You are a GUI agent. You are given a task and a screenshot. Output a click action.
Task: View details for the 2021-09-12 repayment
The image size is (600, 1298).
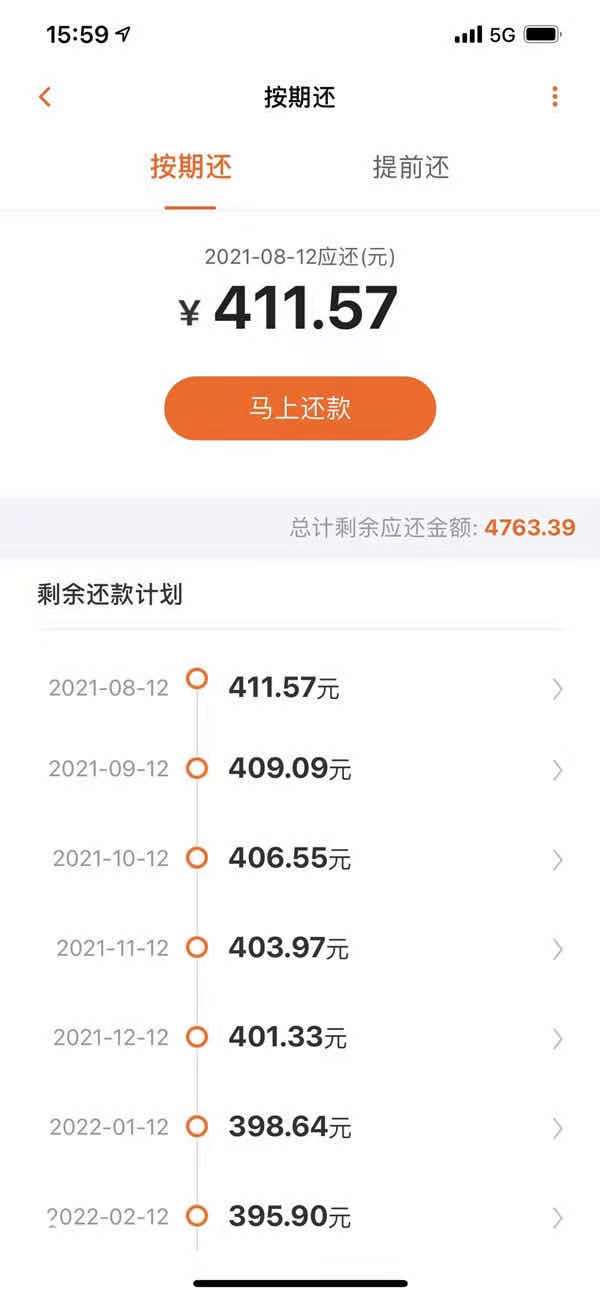pyautogui.click(x=300, y=769)
